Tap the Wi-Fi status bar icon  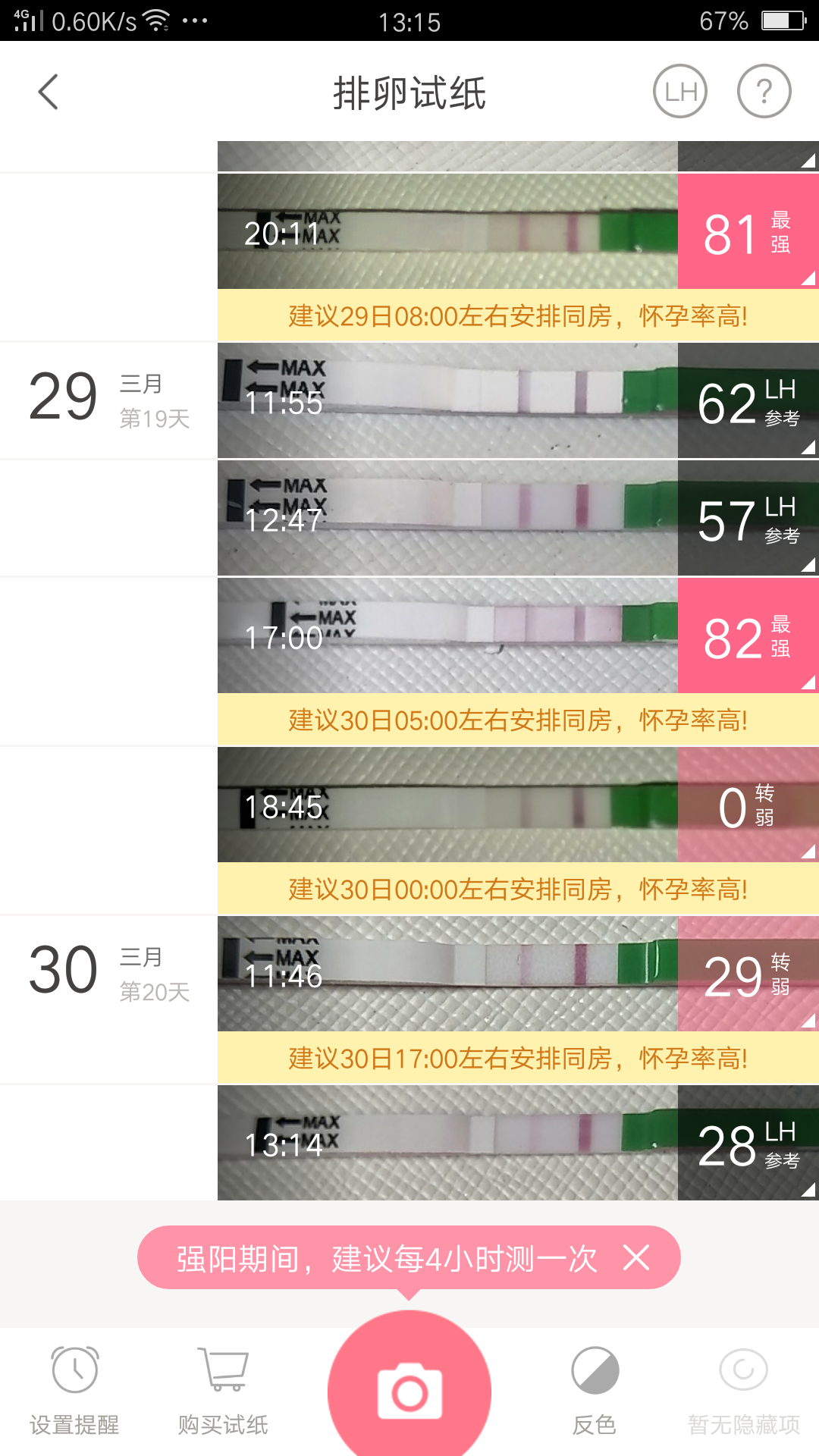157,19
